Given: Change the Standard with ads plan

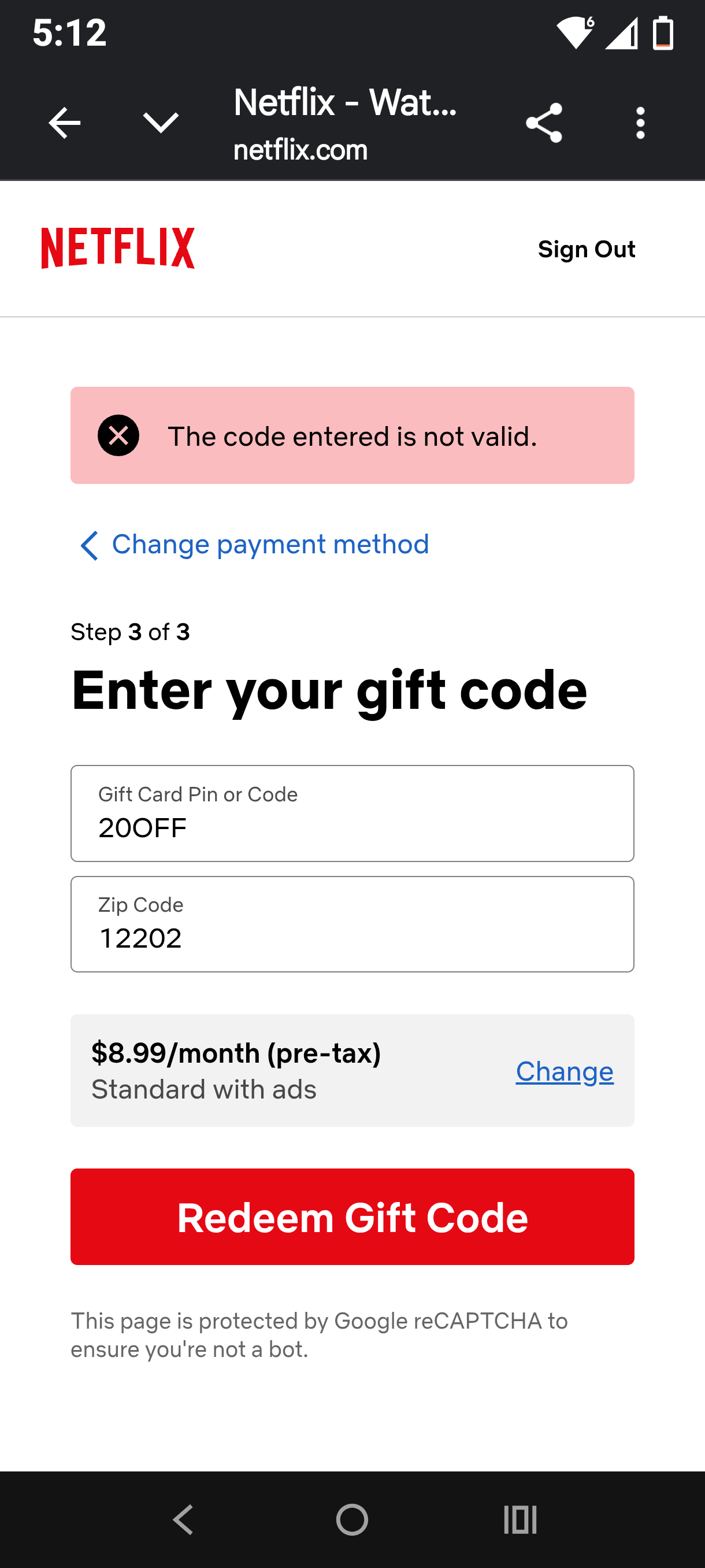Looking at the screenshot, I should (565, 1071).
